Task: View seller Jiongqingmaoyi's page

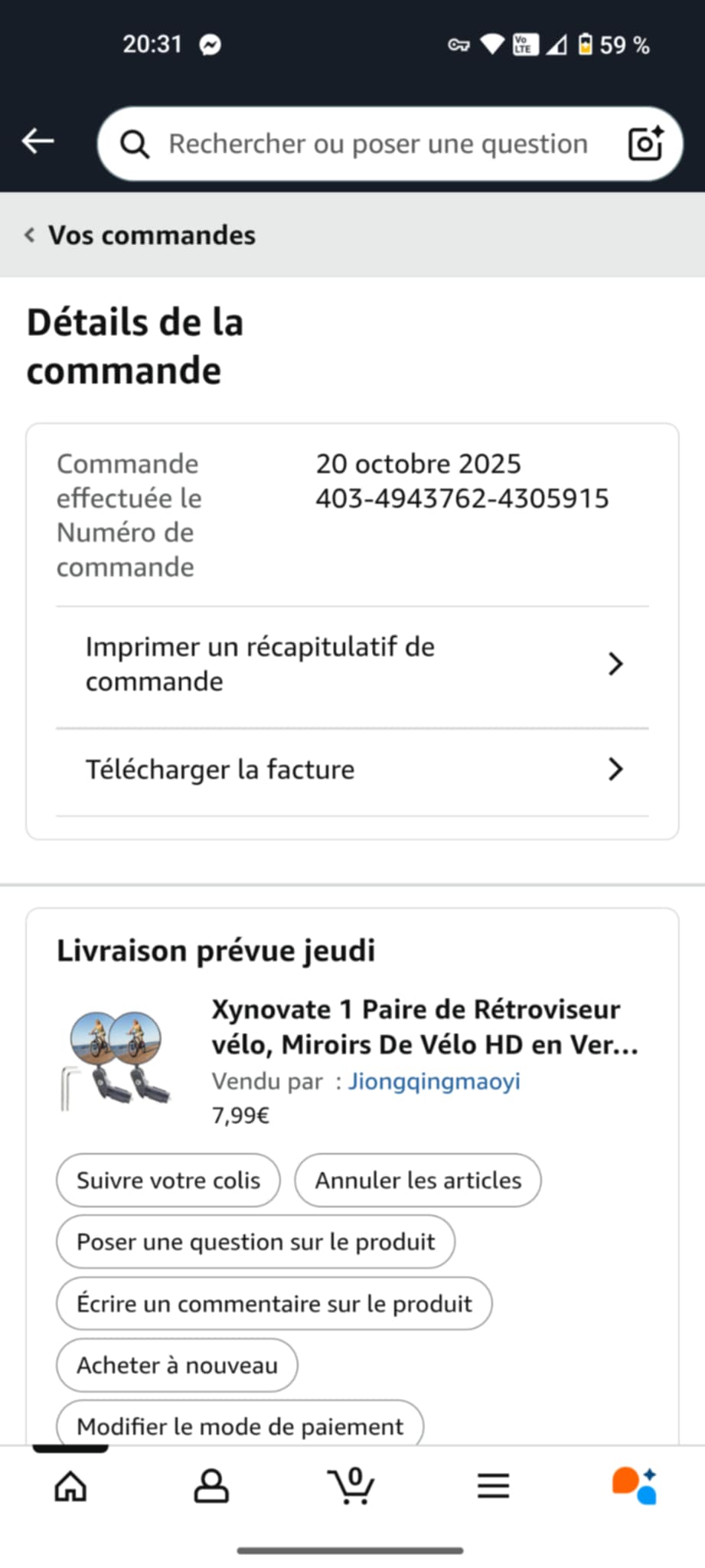Action: [434, 1081]
